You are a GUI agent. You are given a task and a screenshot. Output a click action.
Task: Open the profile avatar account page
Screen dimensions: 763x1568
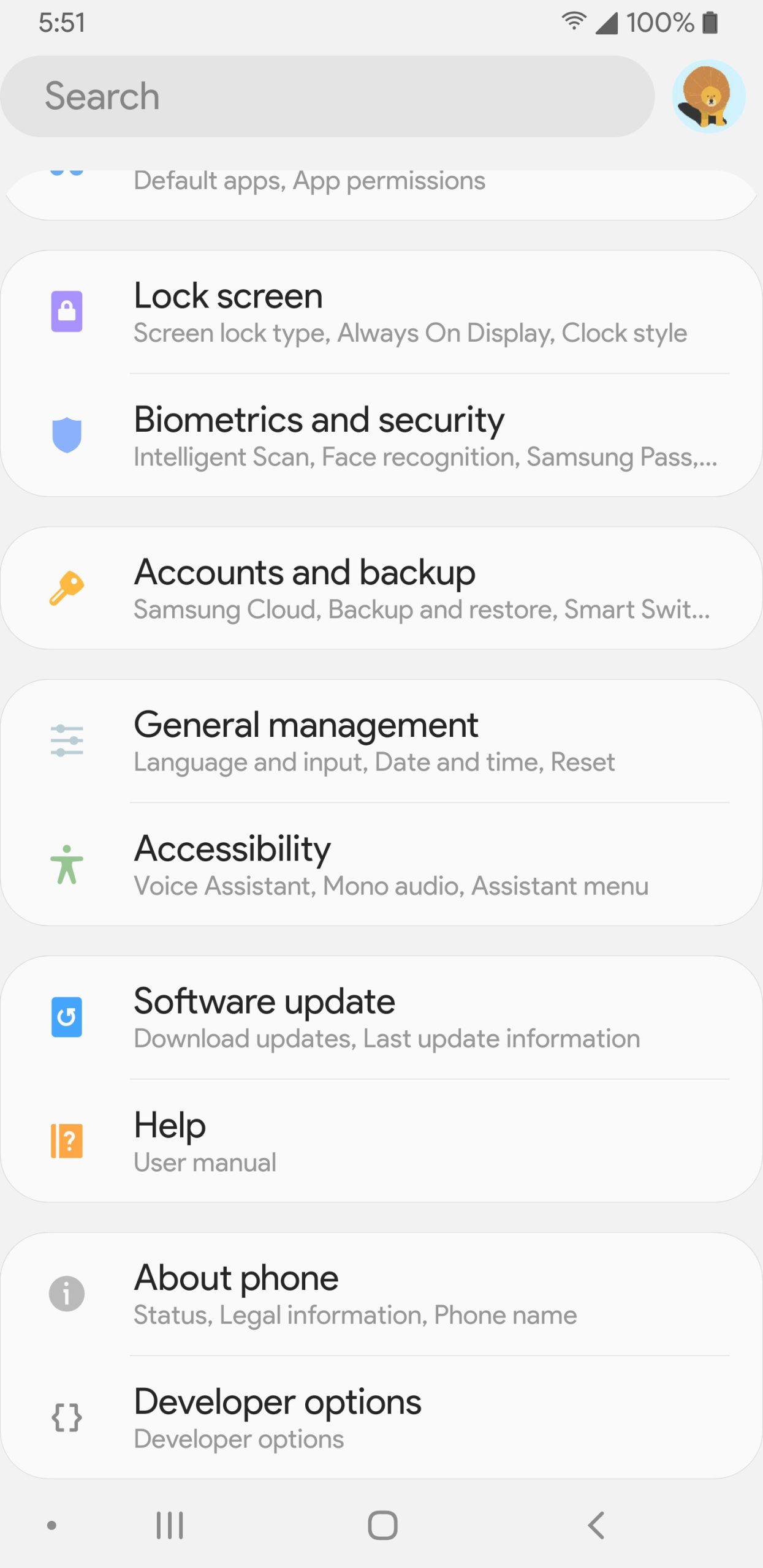708,97
